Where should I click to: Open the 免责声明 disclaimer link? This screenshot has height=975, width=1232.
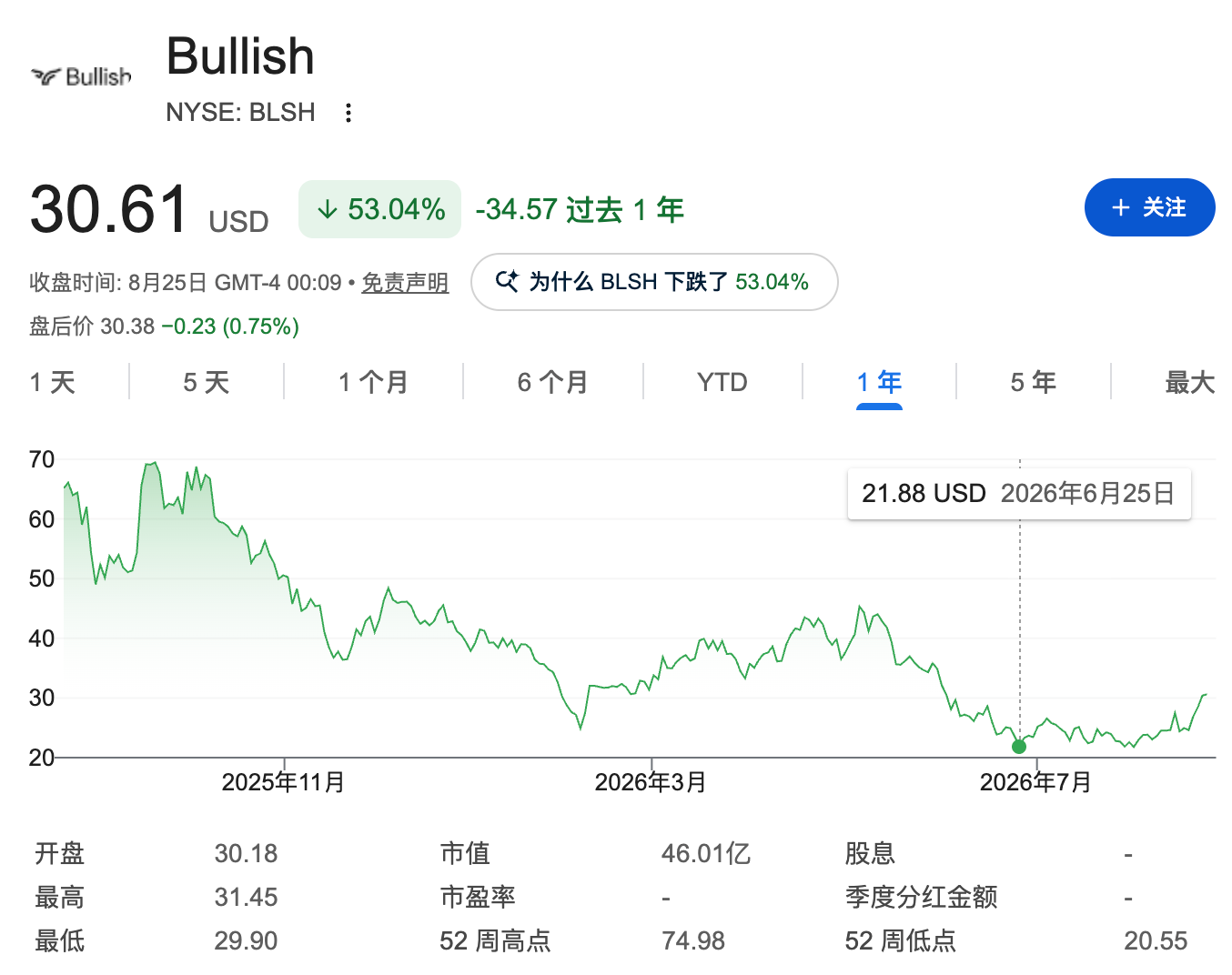405,283
